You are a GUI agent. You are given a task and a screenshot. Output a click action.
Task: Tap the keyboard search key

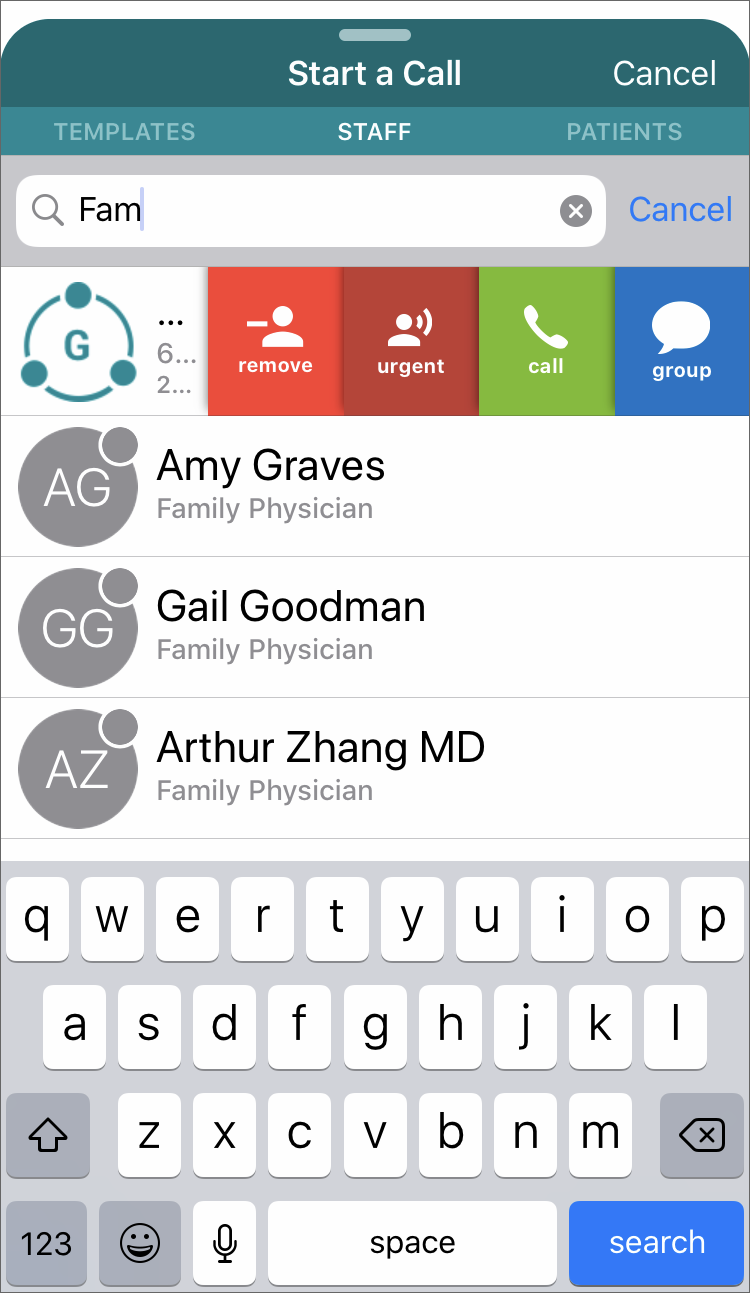point(657,1243)
